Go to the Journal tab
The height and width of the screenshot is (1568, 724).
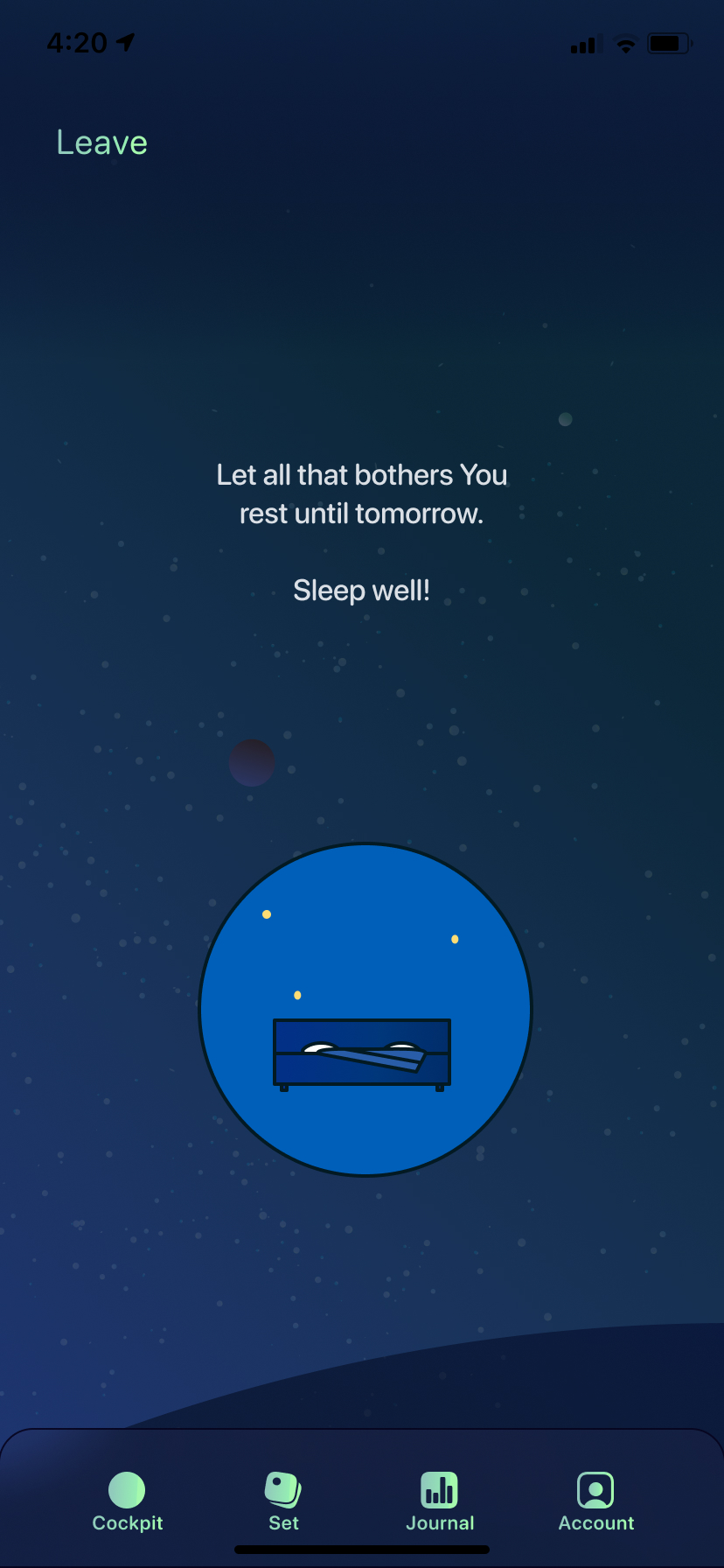440,1501
